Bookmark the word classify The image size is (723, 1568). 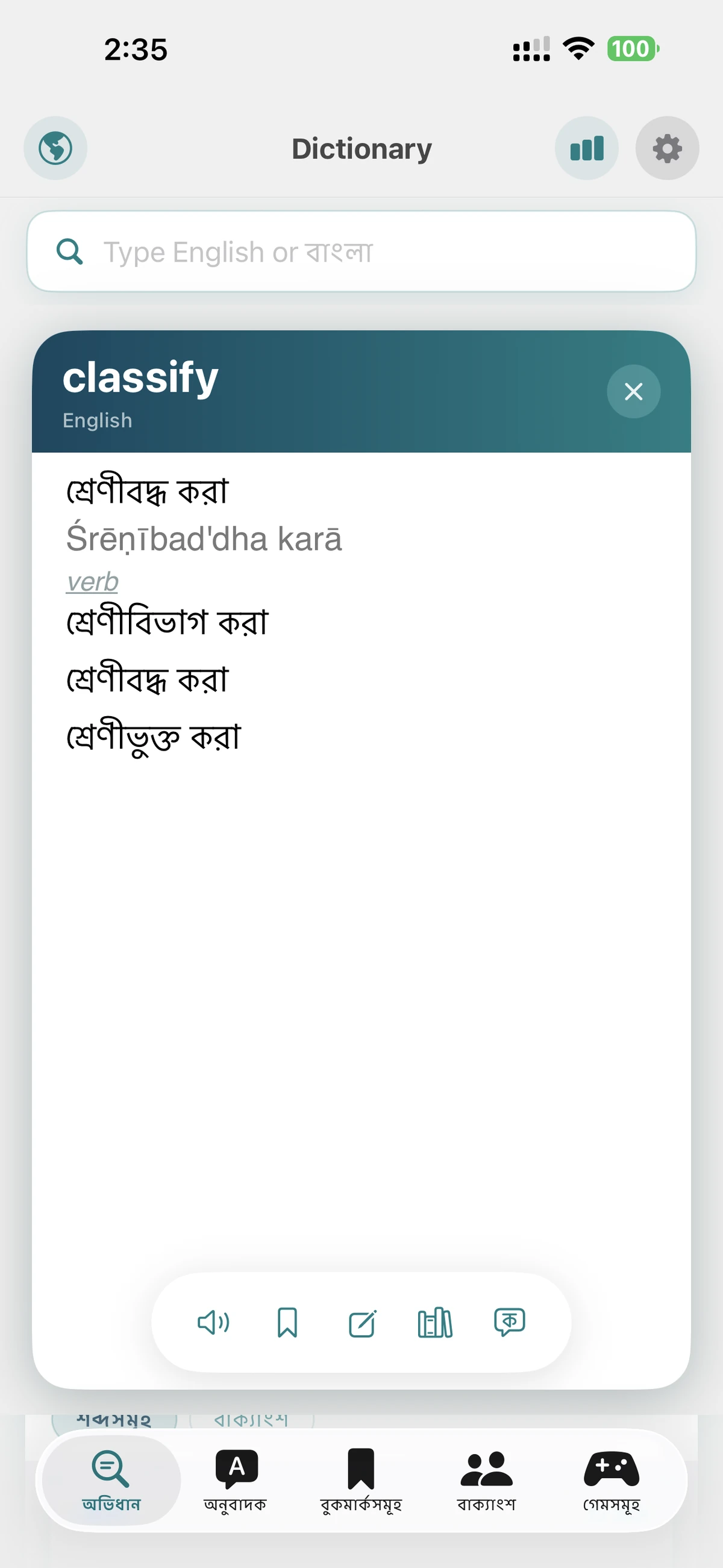[x=288, y=1321]
